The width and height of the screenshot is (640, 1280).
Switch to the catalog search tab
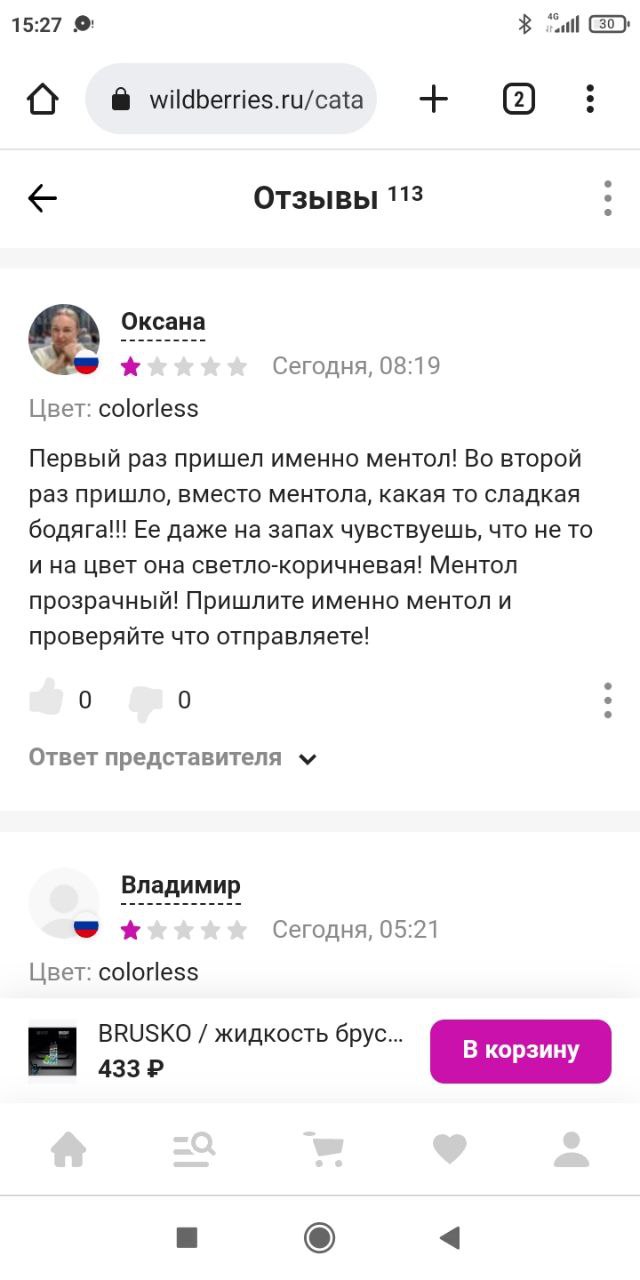(x=194, y=1150)
